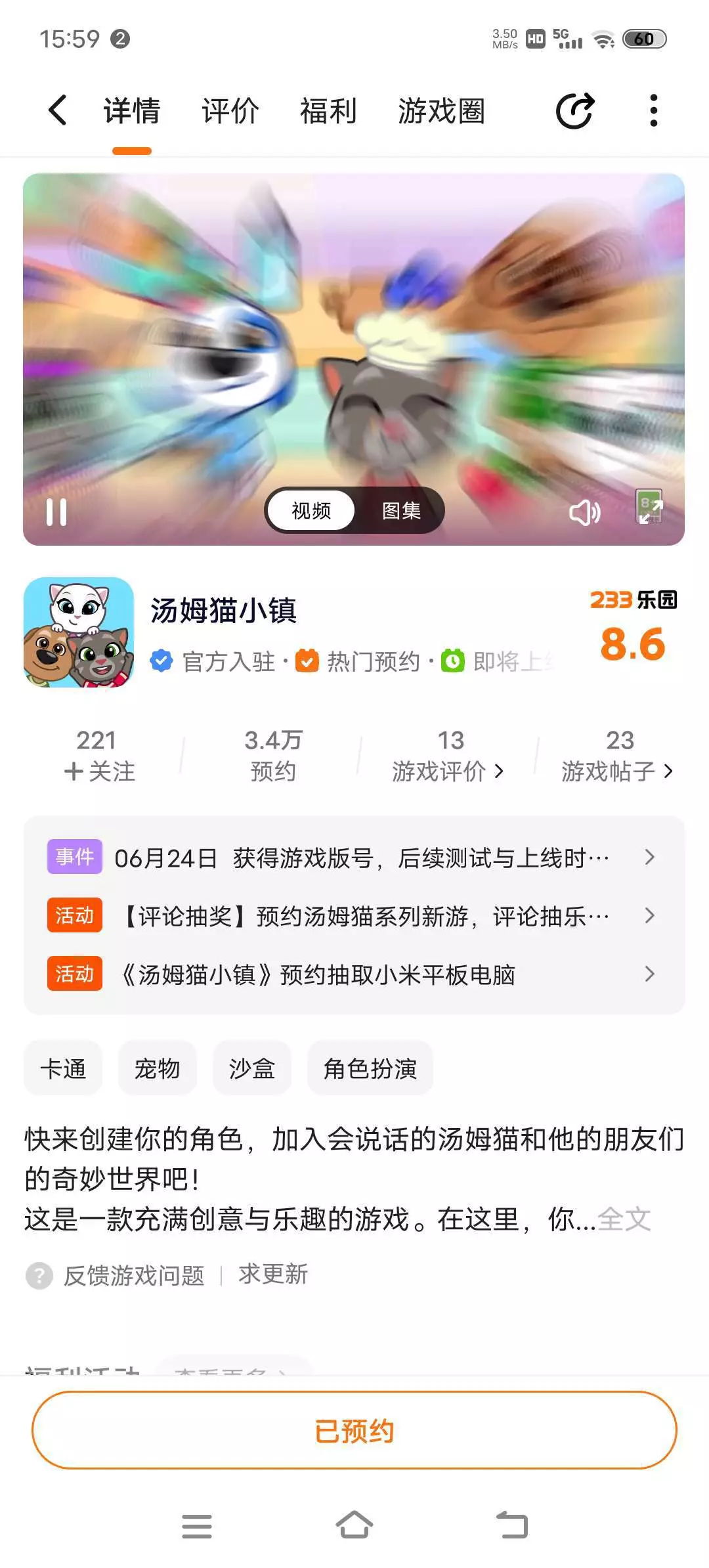View the 23 游戏帖子 posts
The height and width of the screenshot is (1568, 709).
[618, 756]
